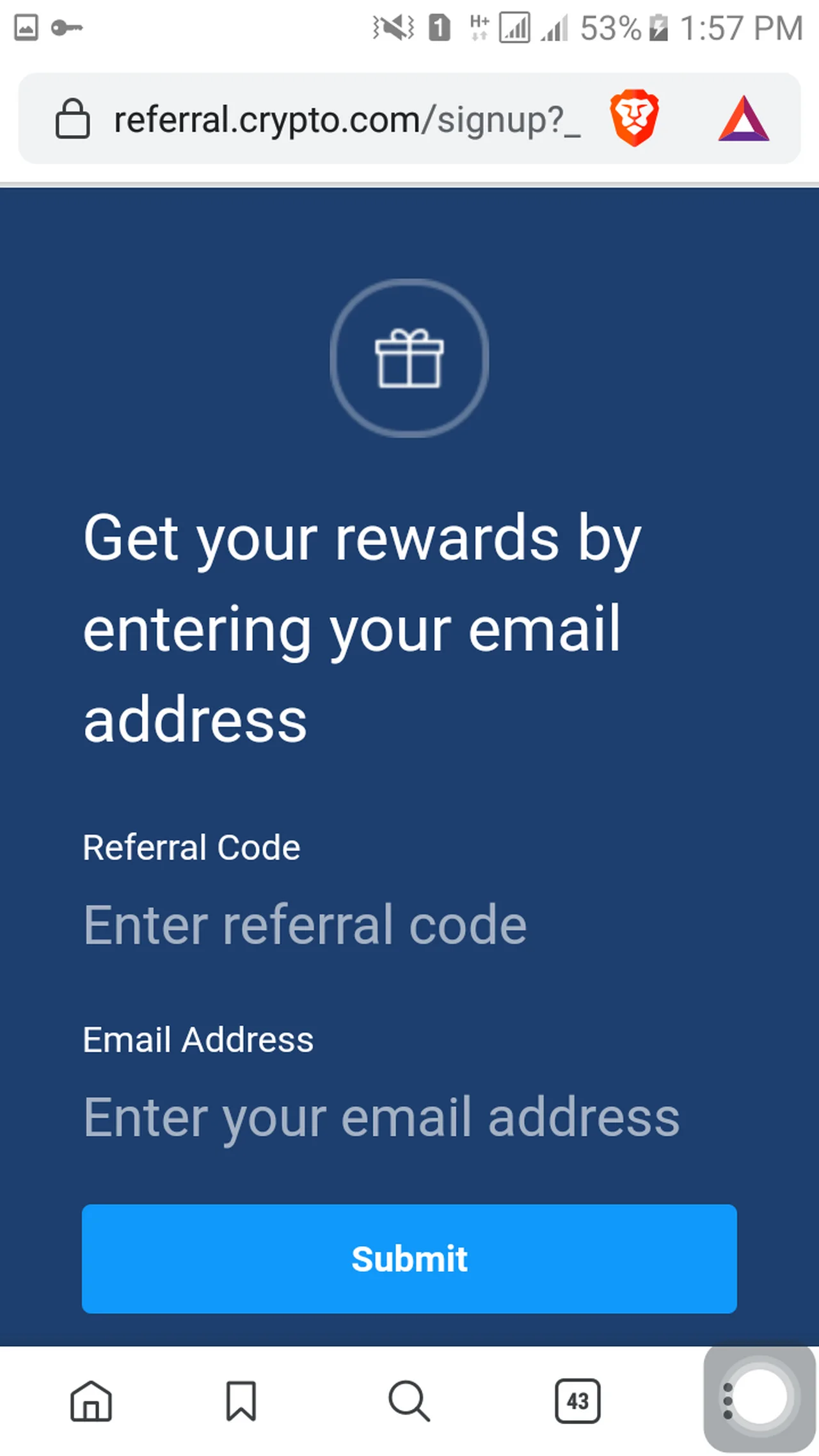This screenshot has height=1456, width=819.
Task: Go to browser home page
Action: (x=91, y=1401)
